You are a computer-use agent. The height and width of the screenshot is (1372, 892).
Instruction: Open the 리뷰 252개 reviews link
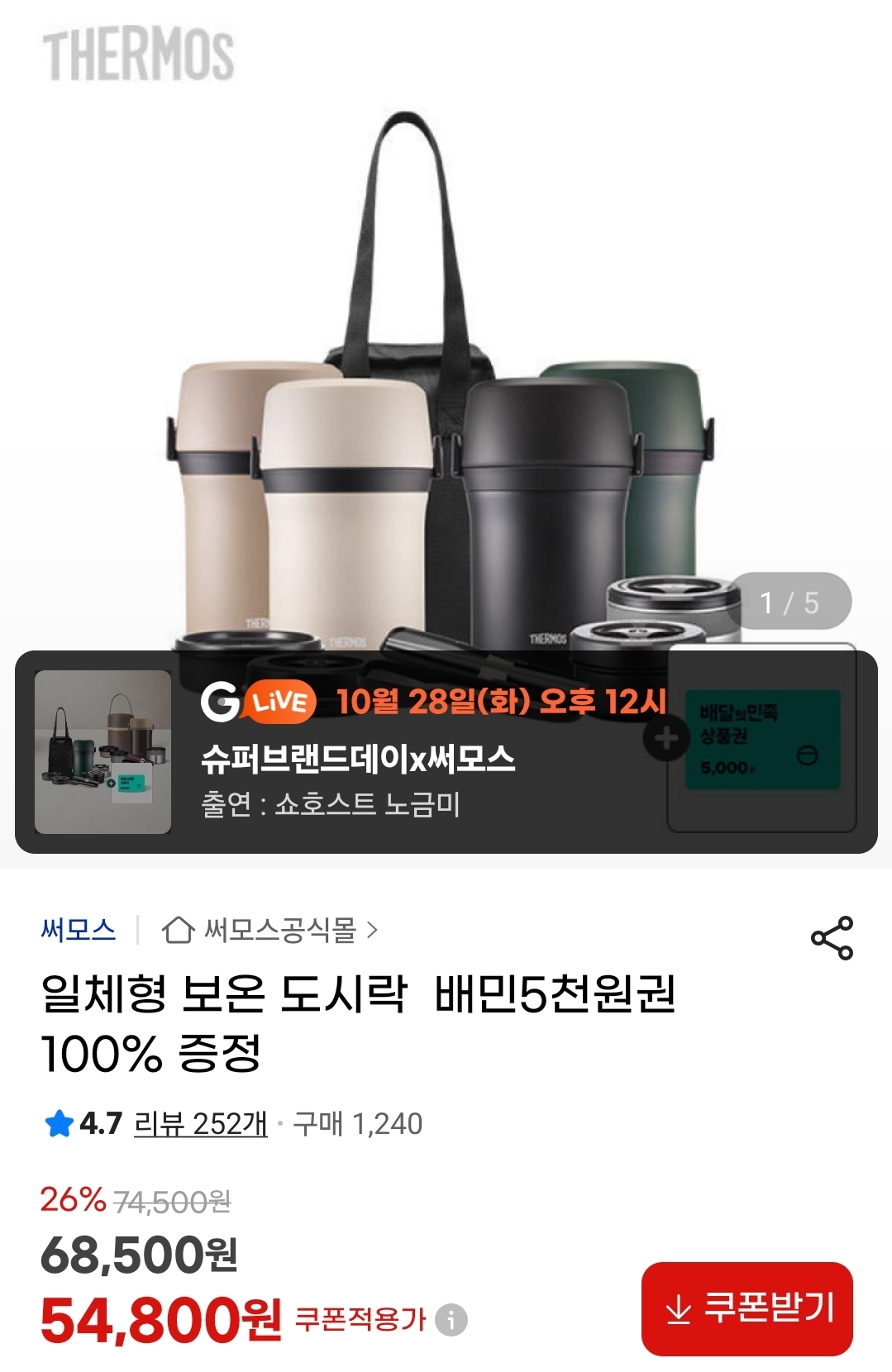(201, 1124)
